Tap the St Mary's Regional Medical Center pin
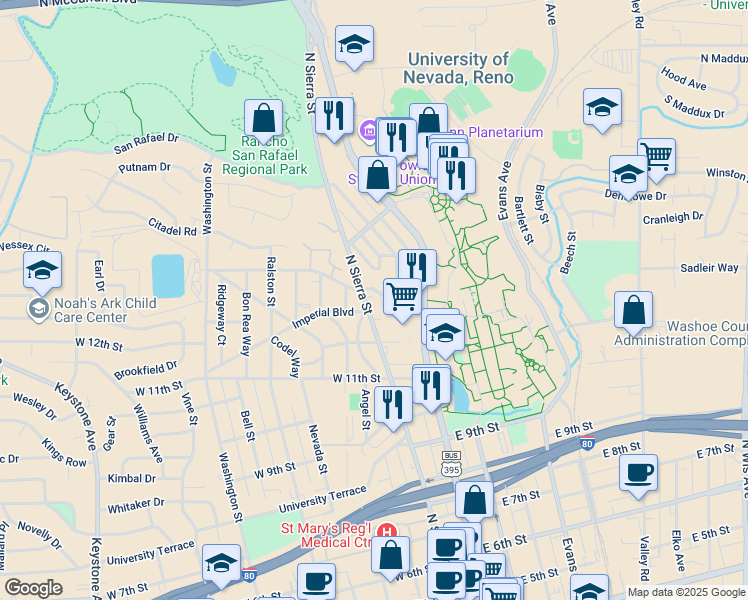 click(x=392, y=533)
